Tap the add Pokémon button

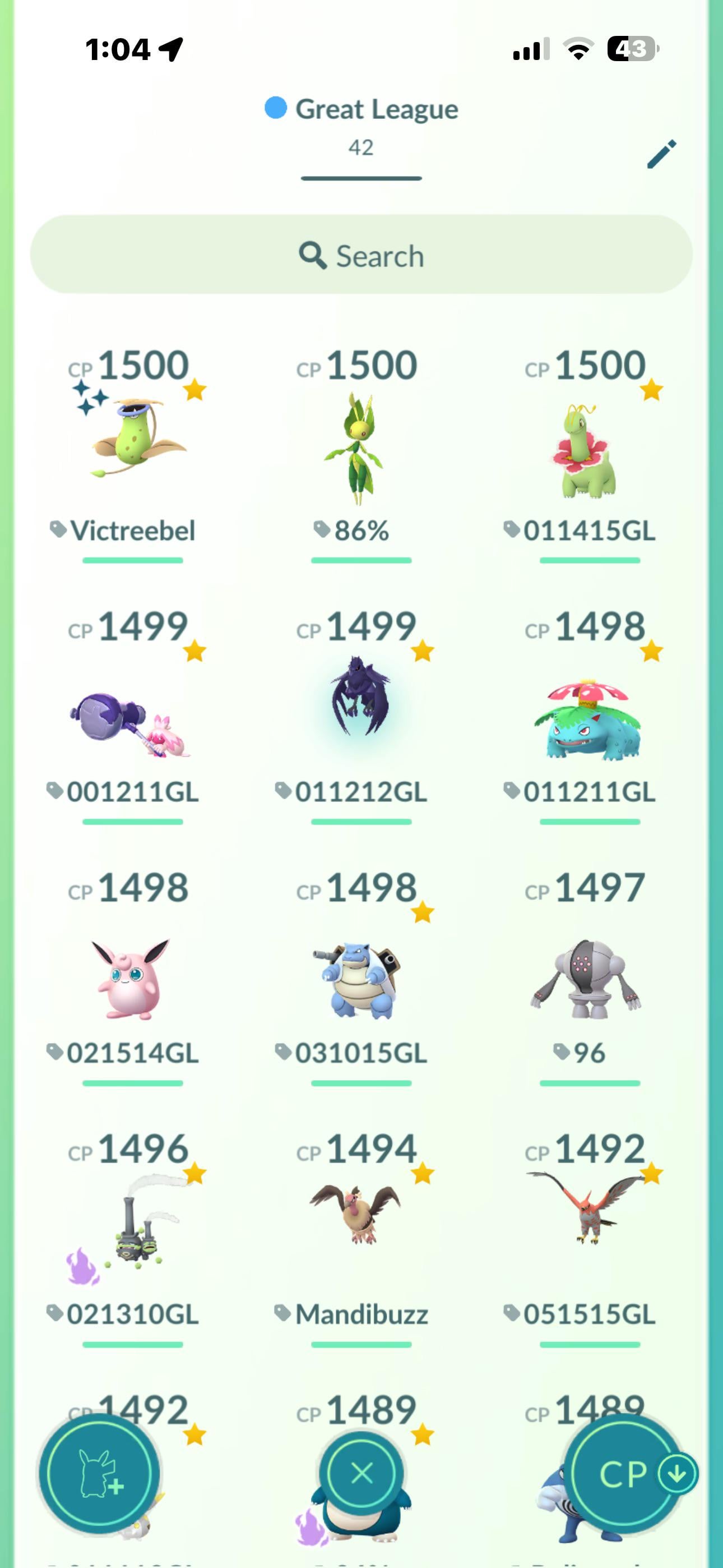coord(99,1474)
